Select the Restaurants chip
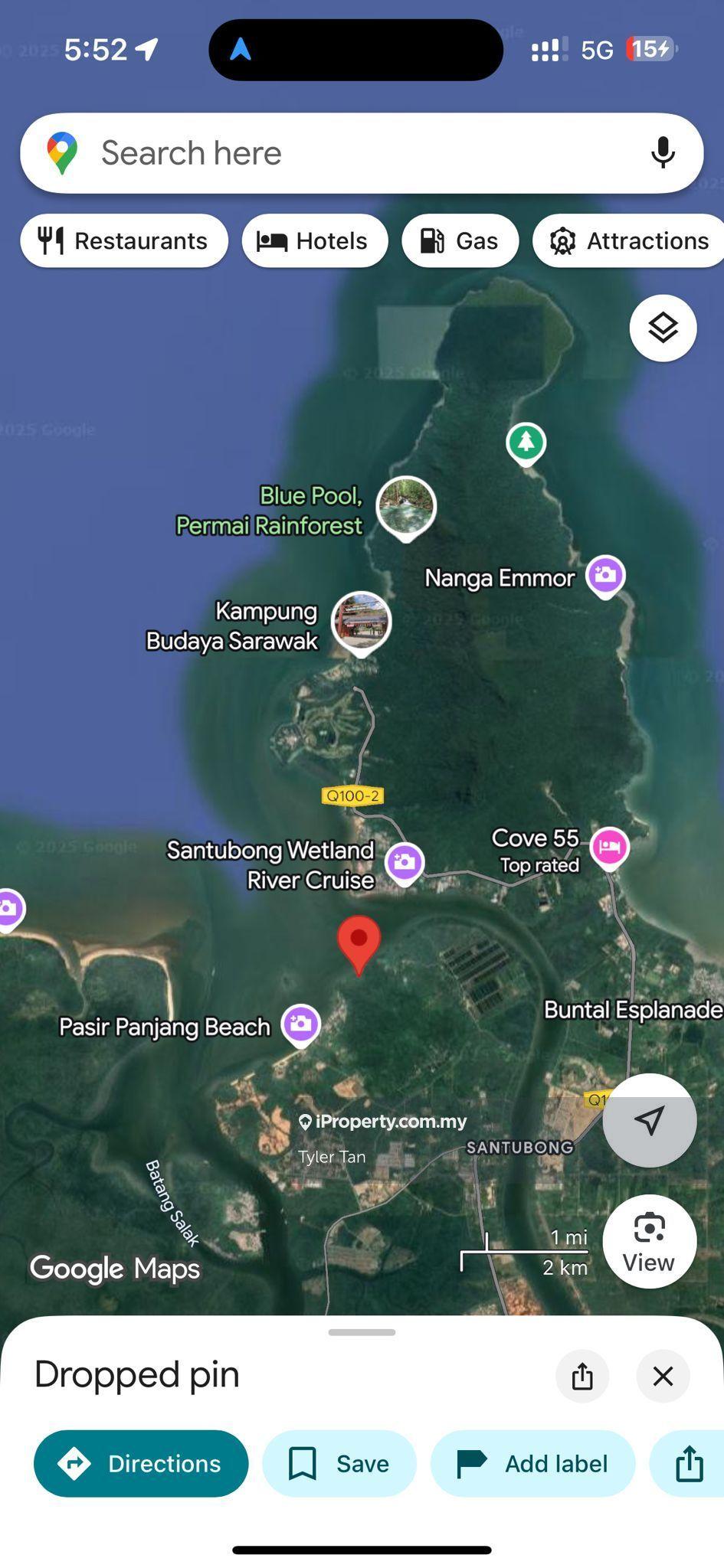The height and width of the screenshot is (1568, 724). [x=124, y=241]
